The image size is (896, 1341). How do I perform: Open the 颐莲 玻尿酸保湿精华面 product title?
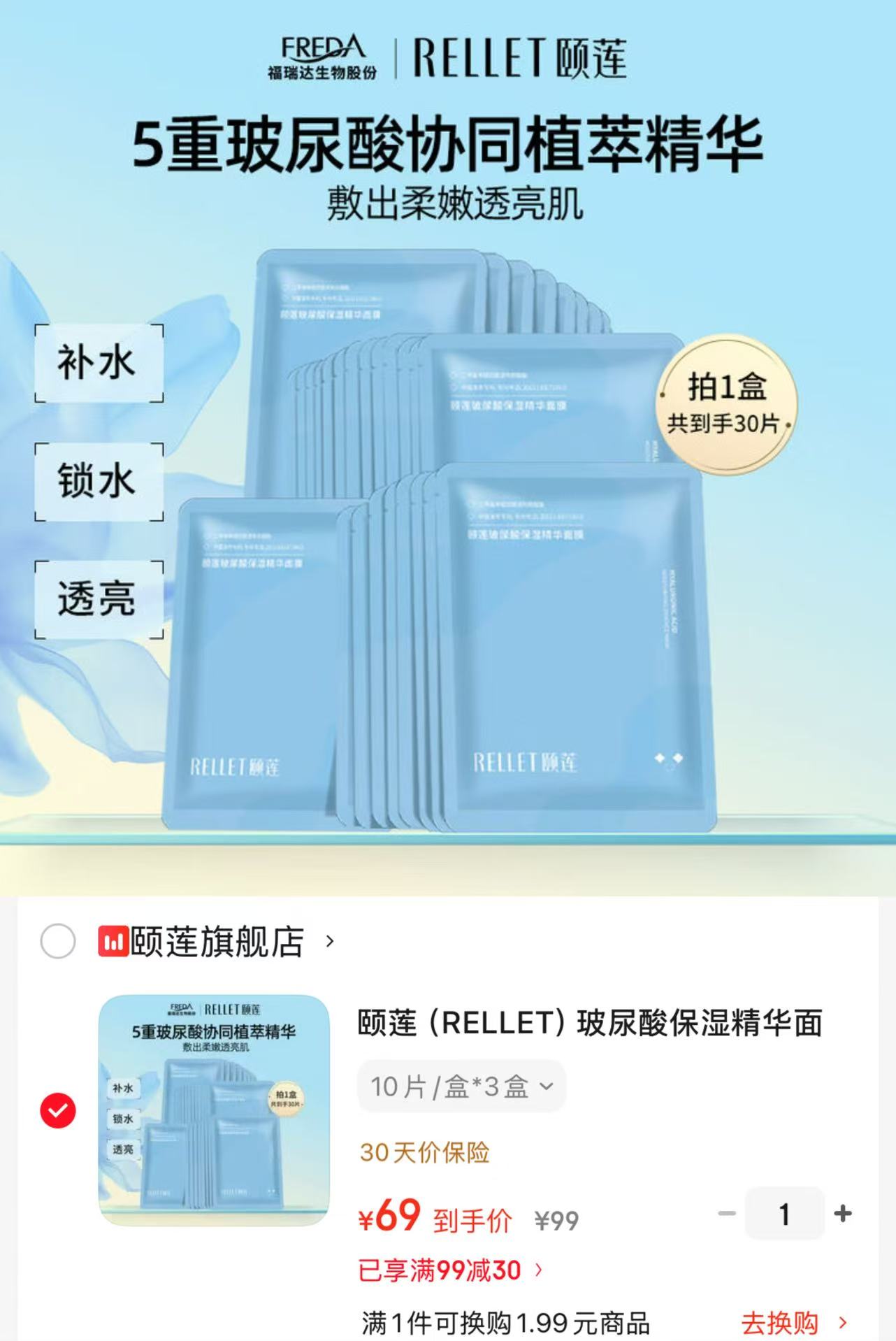coord(590,1023)
